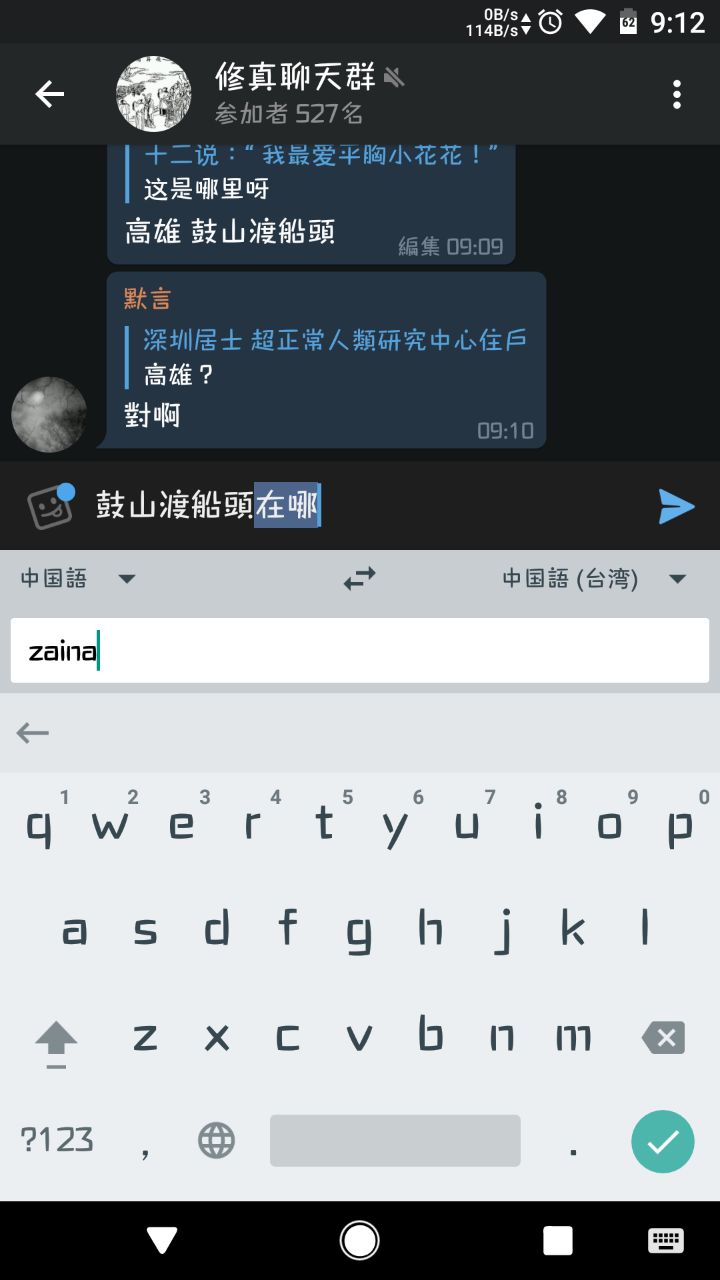Screen dimensions: 720x1280
Task: Switch keyboard to ?123 symbols
Action: [57, 1140]
